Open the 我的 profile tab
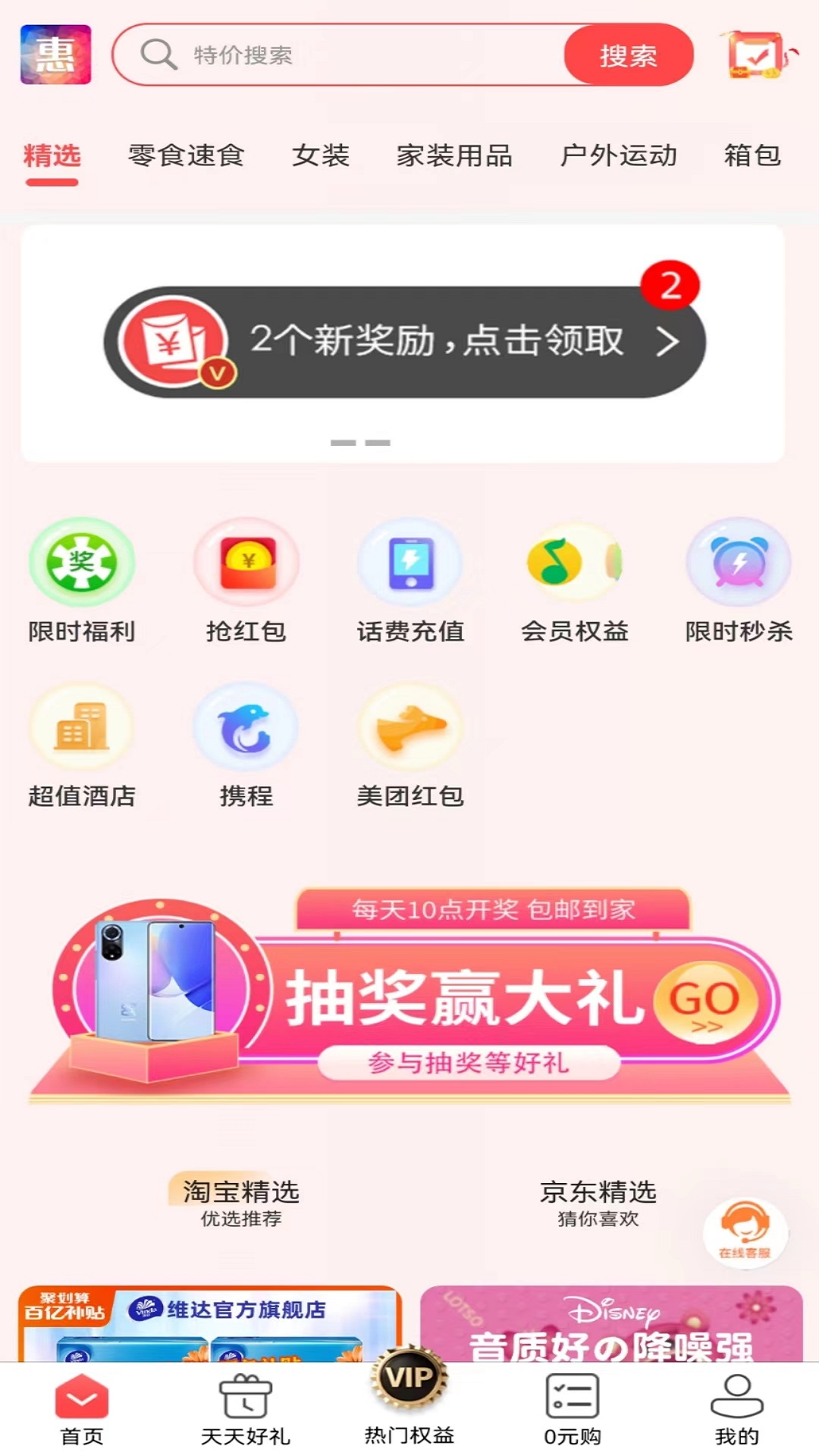 tap(736, 1409)
